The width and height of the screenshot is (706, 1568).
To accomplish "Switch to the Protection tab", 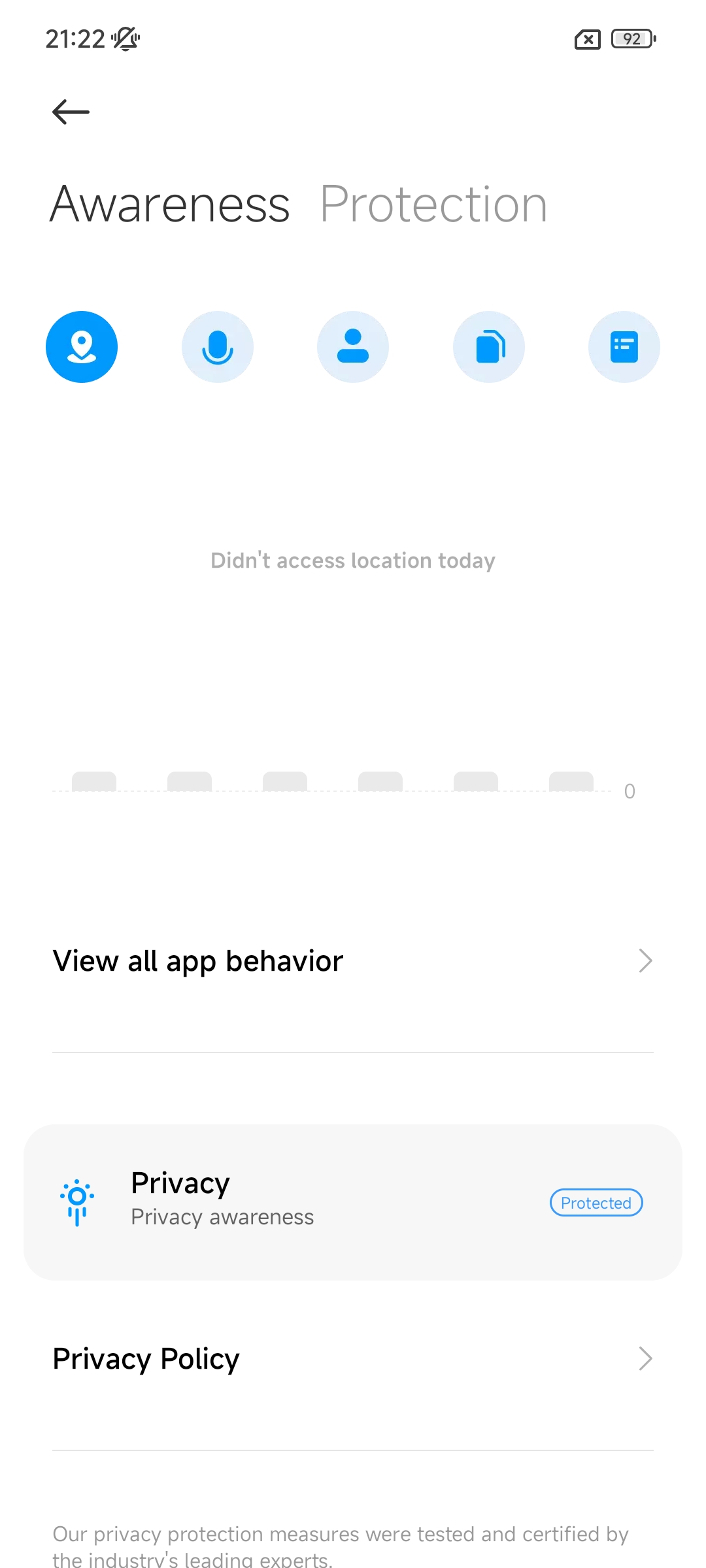I will (433, 204).
